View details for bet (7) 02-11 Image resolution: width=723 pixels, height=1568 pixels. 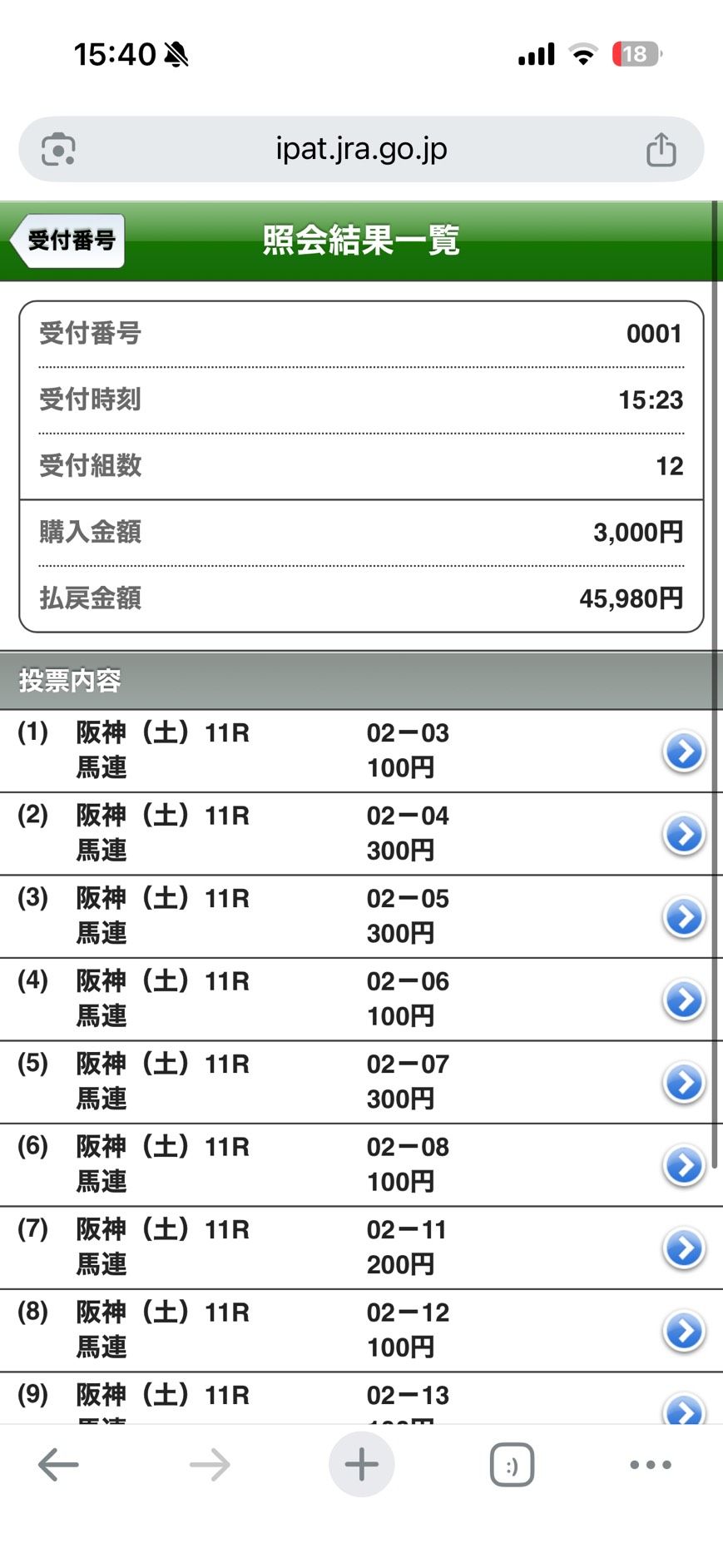pos(683,1248)
